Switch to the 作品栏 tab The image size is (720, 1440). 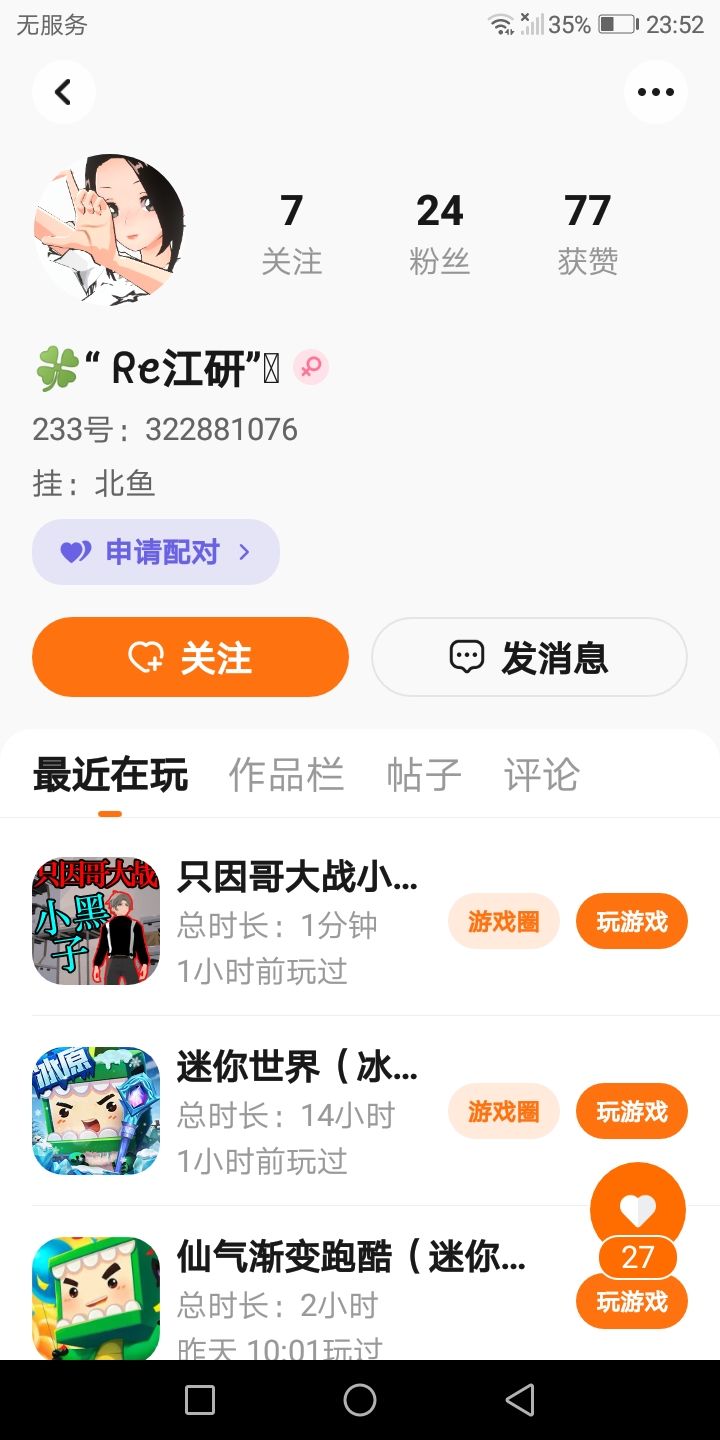pos(286,775)
